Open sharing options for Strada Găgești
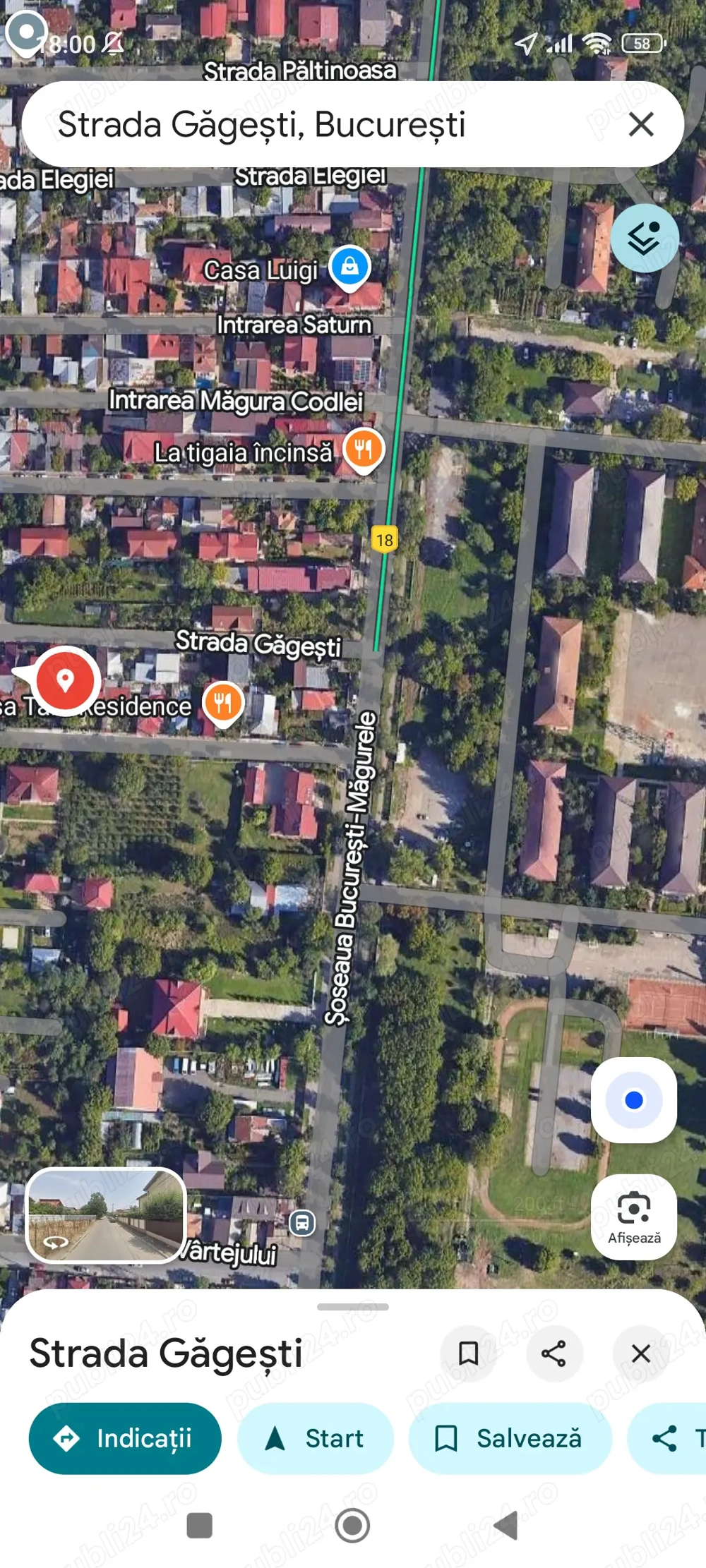 [x=554, y=1353]
